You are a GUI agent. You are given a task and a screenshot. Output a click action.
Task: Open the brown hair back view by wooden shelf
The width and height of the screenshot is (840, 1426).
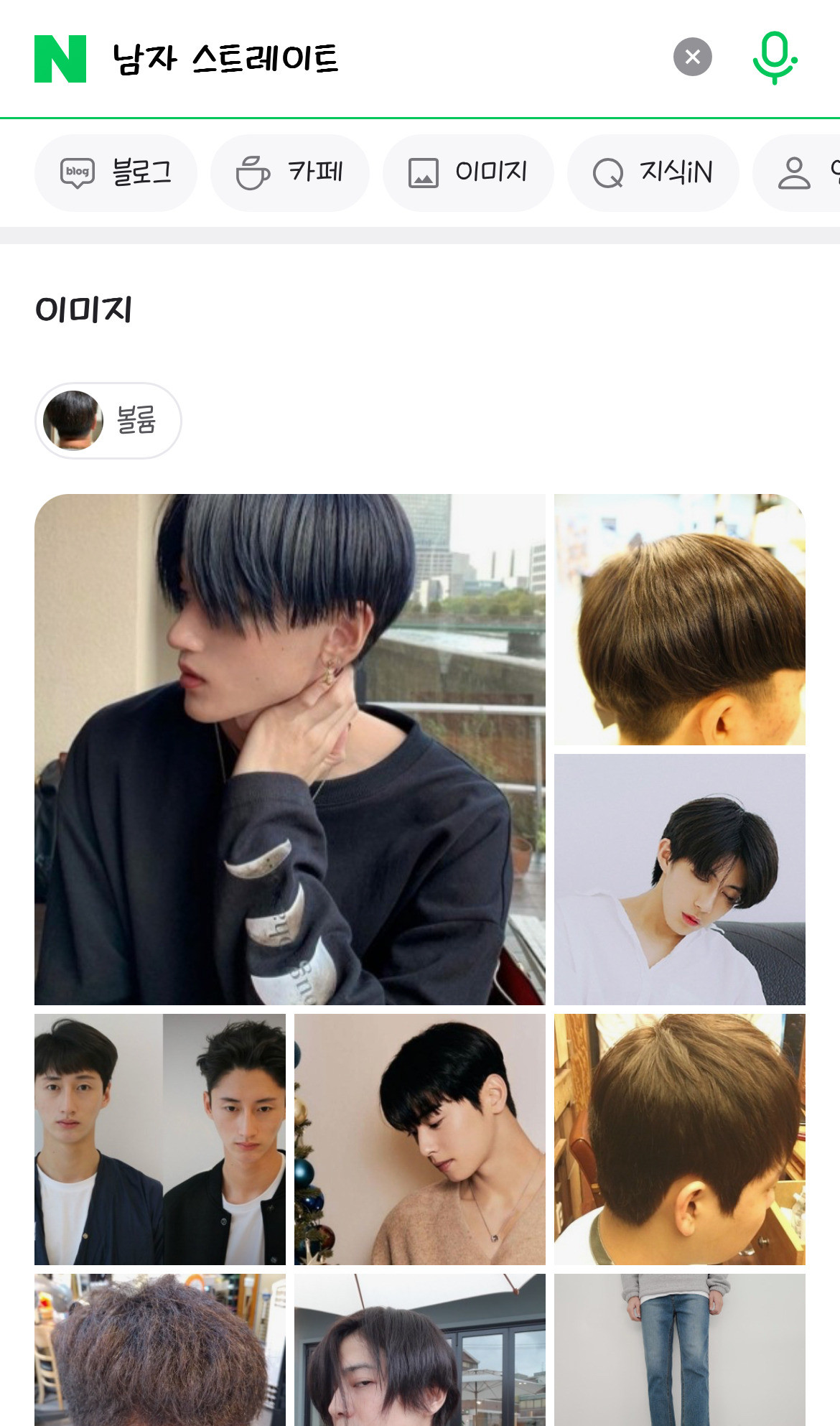[x=679, y=1139]
